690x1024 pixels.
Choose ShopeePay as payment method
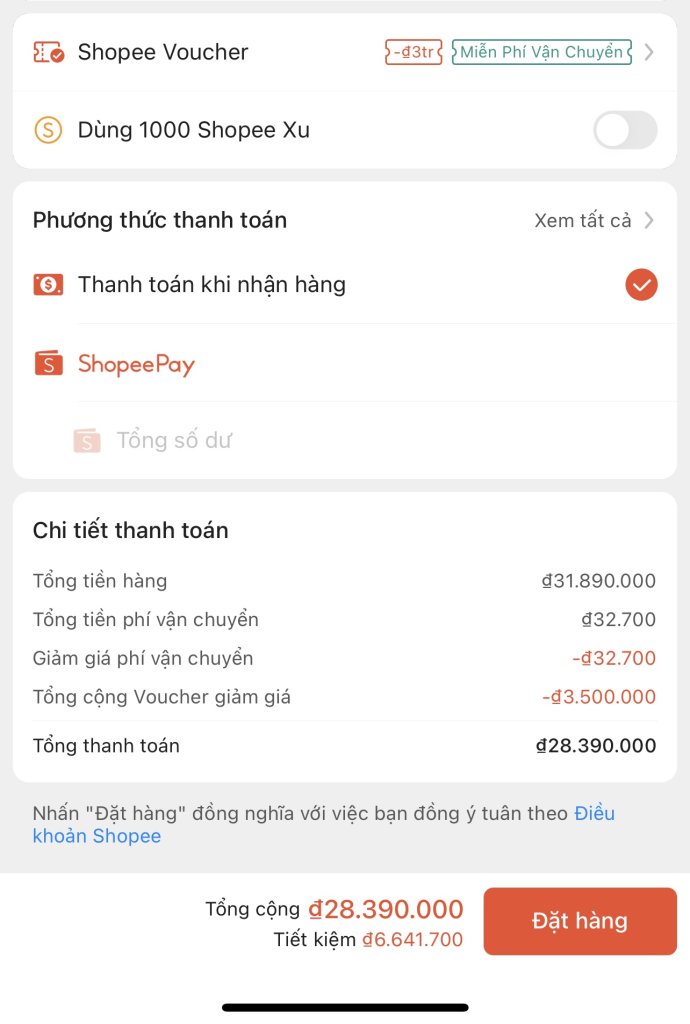click(x=137, y=364)
